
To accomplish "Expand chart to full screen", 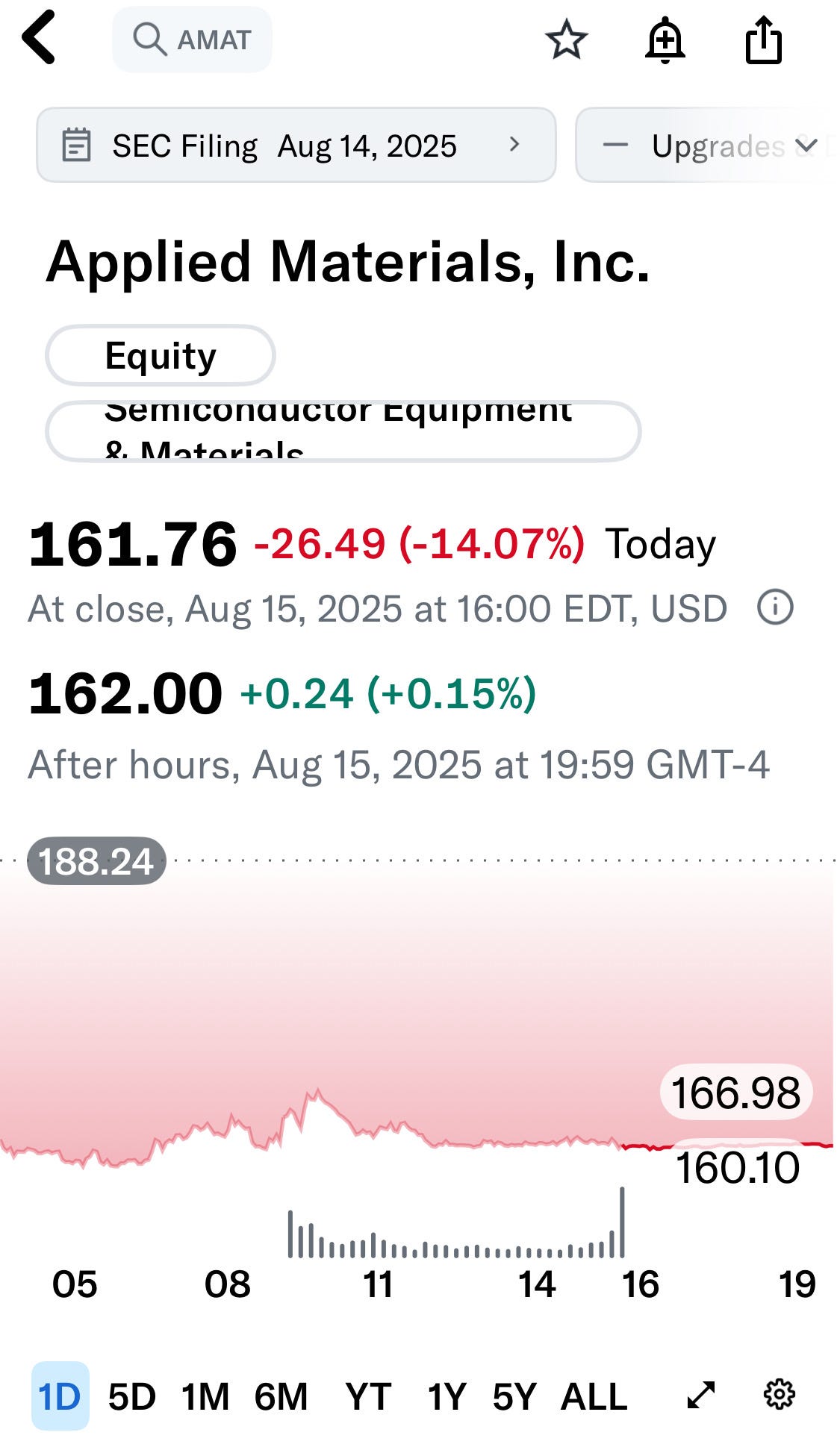I will pos(700,1395).
